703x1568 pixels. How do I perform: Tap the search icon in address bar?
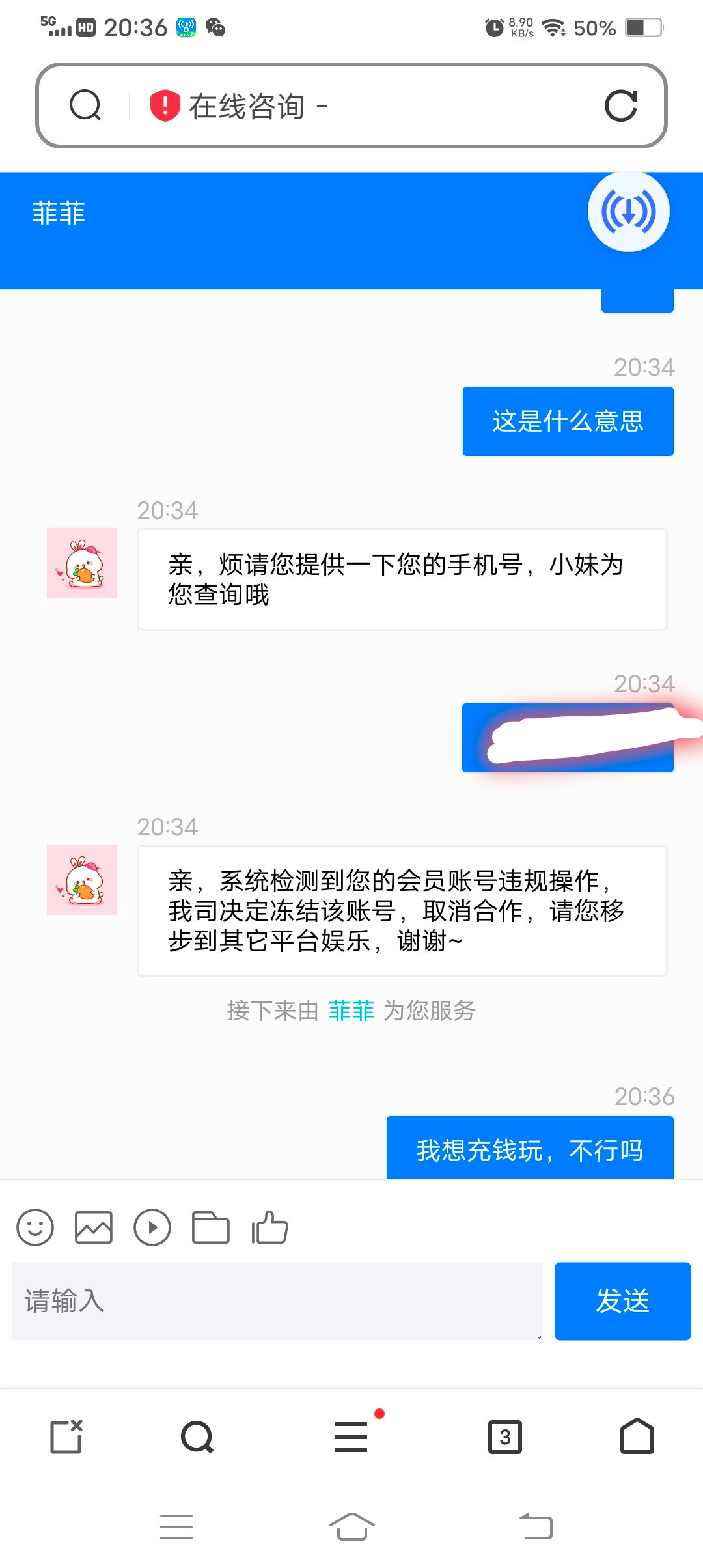(x=85, y=105)
